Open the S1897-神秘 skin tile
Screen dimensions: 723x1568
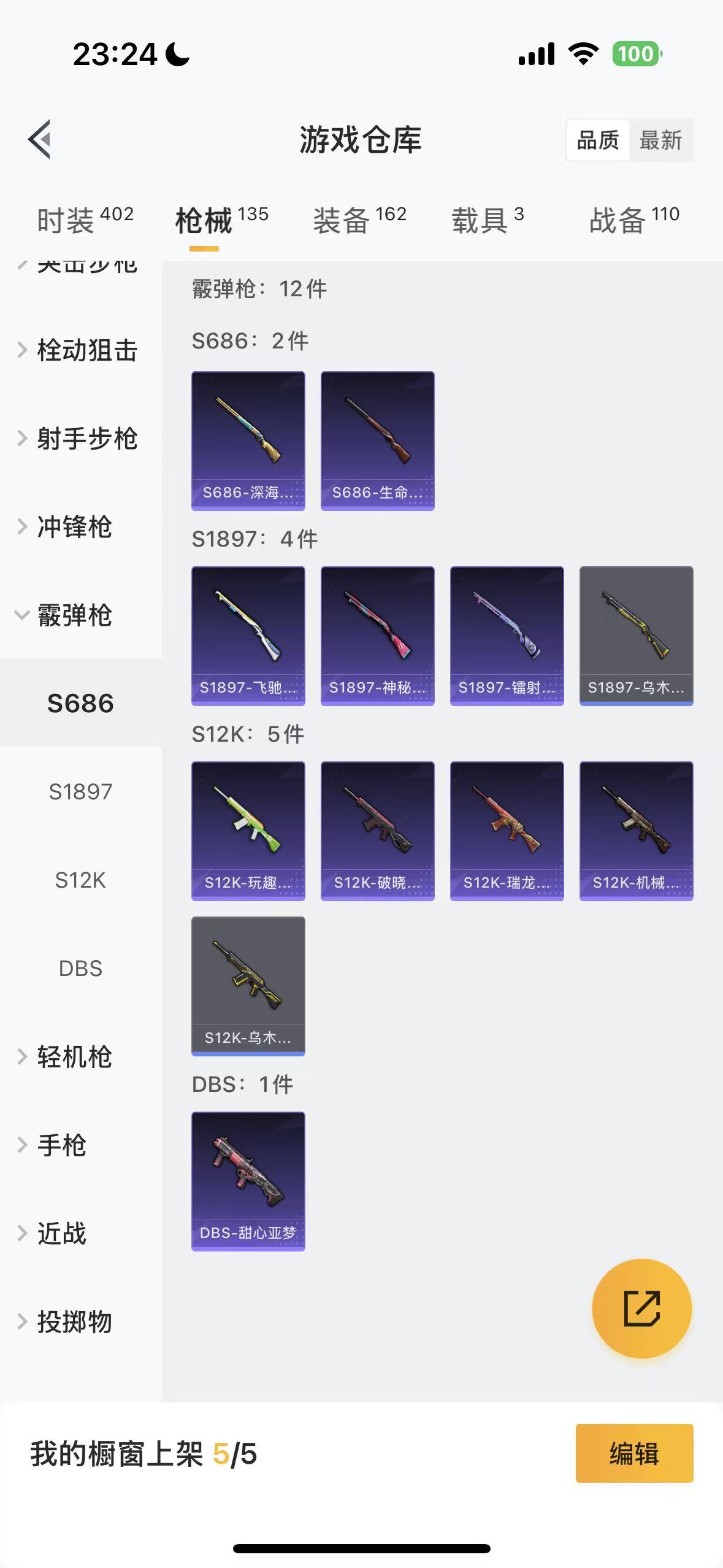coord(378,636)
